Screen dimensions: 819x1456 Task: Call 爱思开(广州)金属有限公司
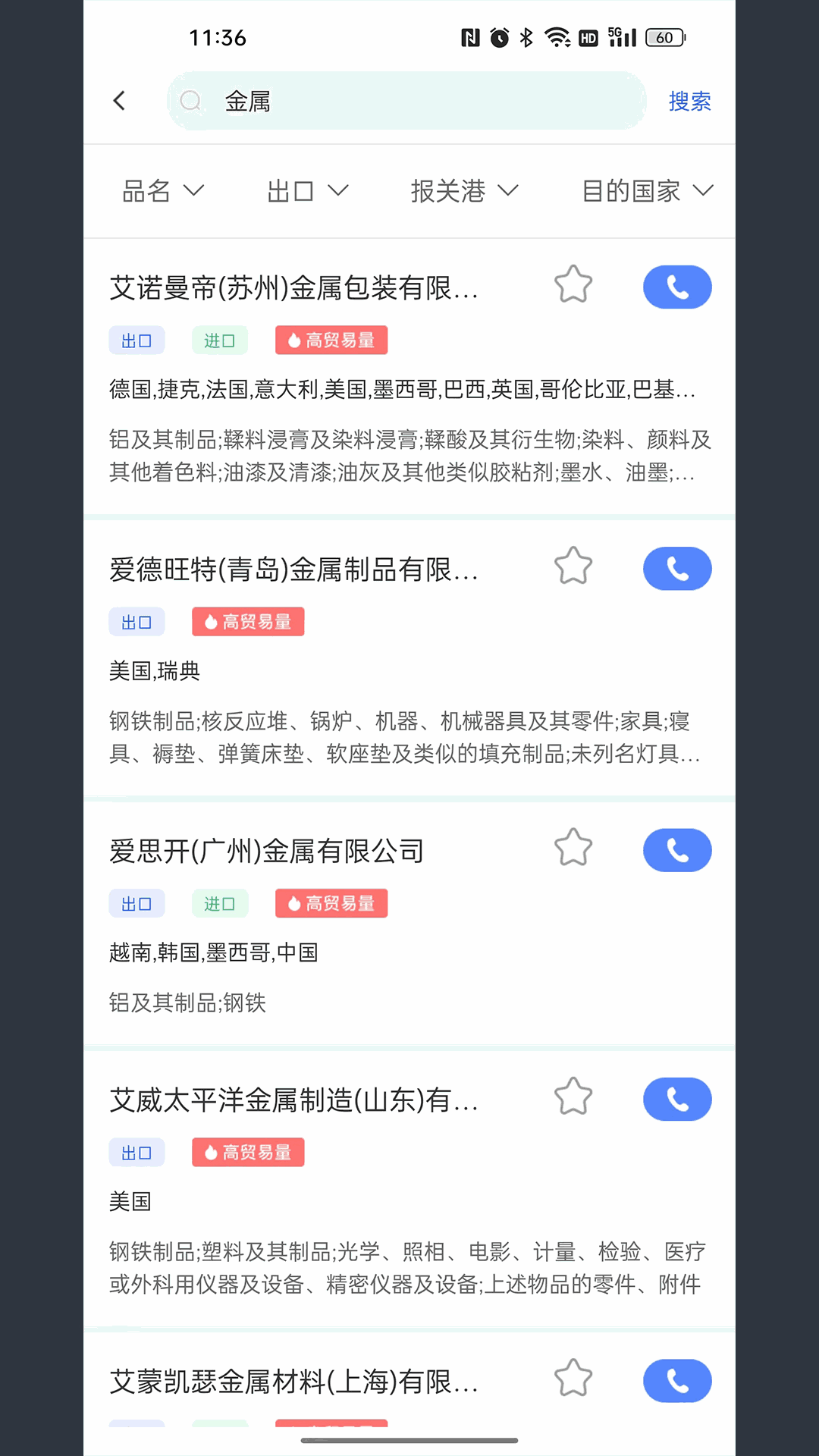[677, 850]
